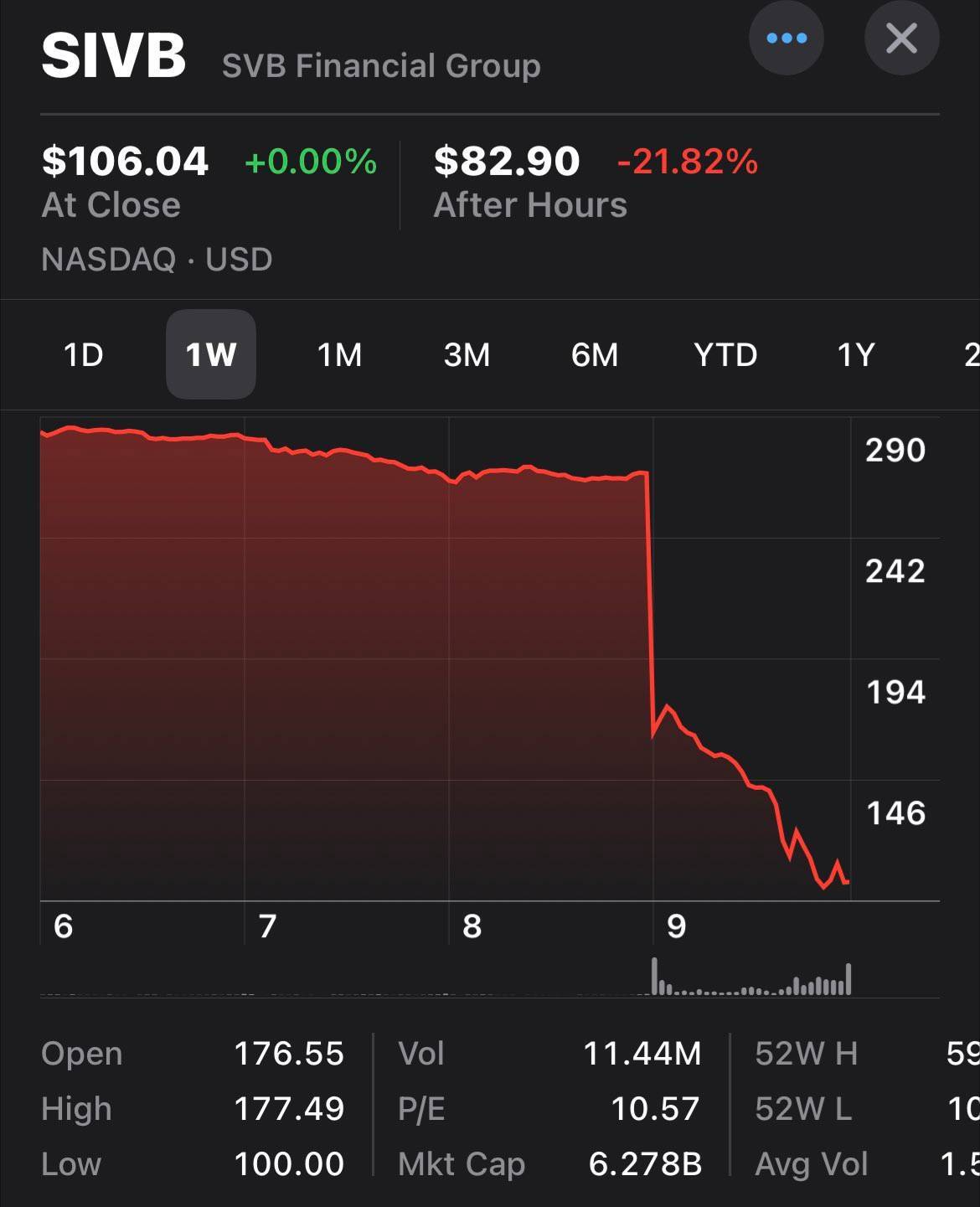Switch chart to 1Y range
This screenshot has height=1207, width=980.
856,355
